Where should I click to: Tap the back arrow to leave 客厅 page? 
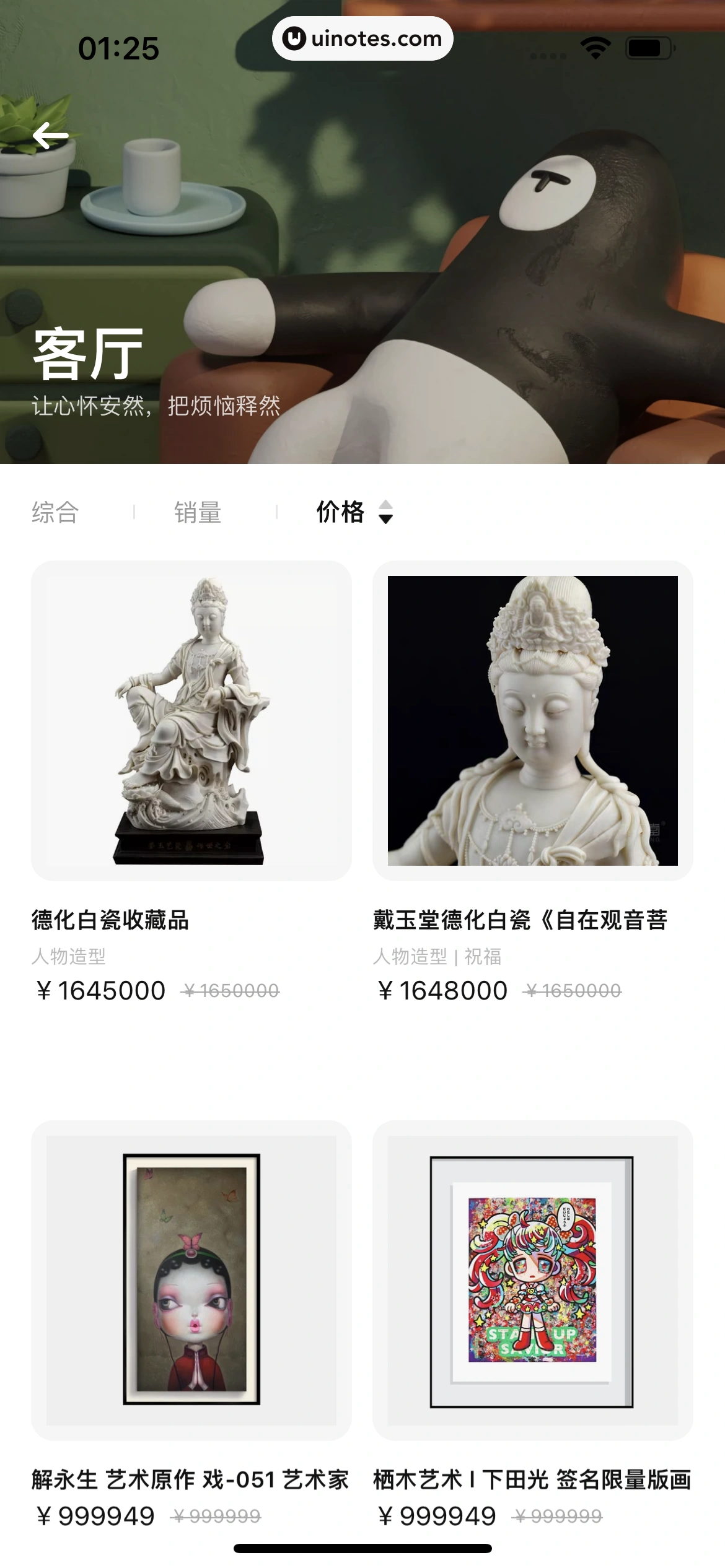pyautogui.click(x=50, y=134)
